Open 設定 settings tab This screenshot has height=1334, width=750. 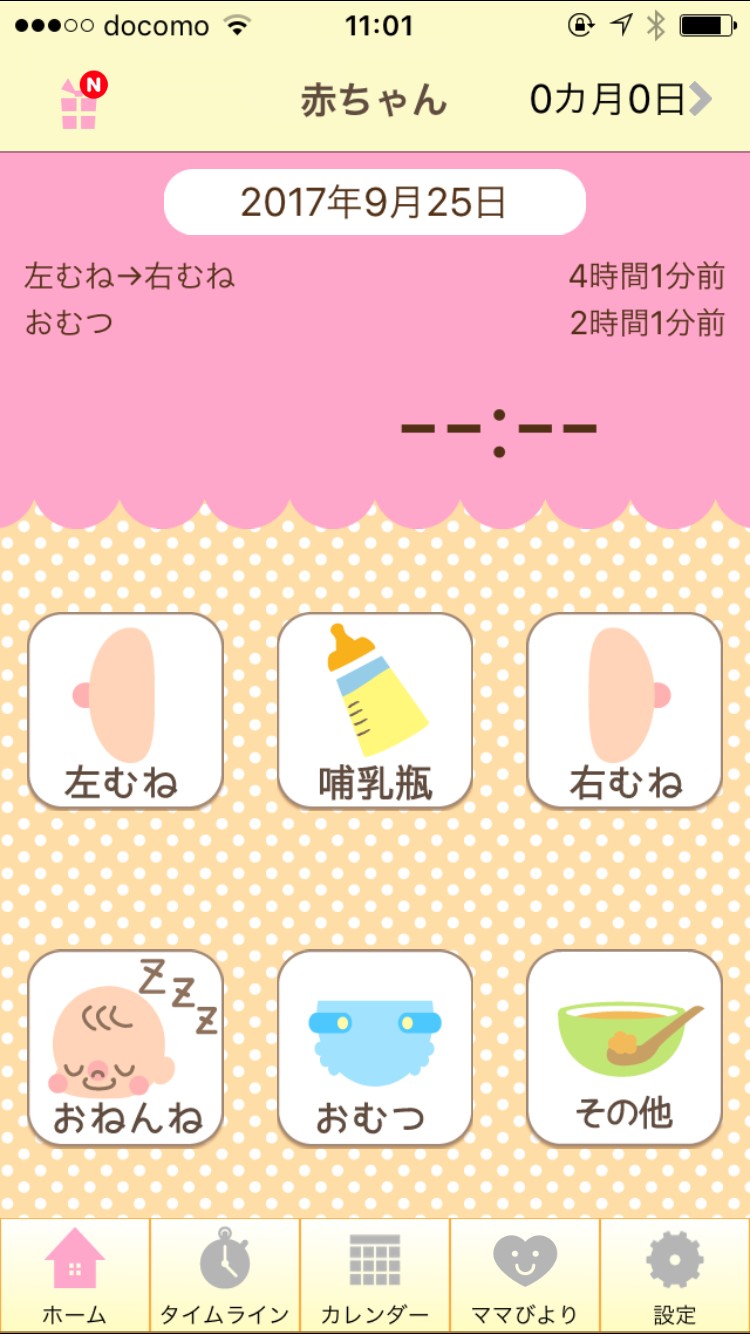(x=675, y=1275)
